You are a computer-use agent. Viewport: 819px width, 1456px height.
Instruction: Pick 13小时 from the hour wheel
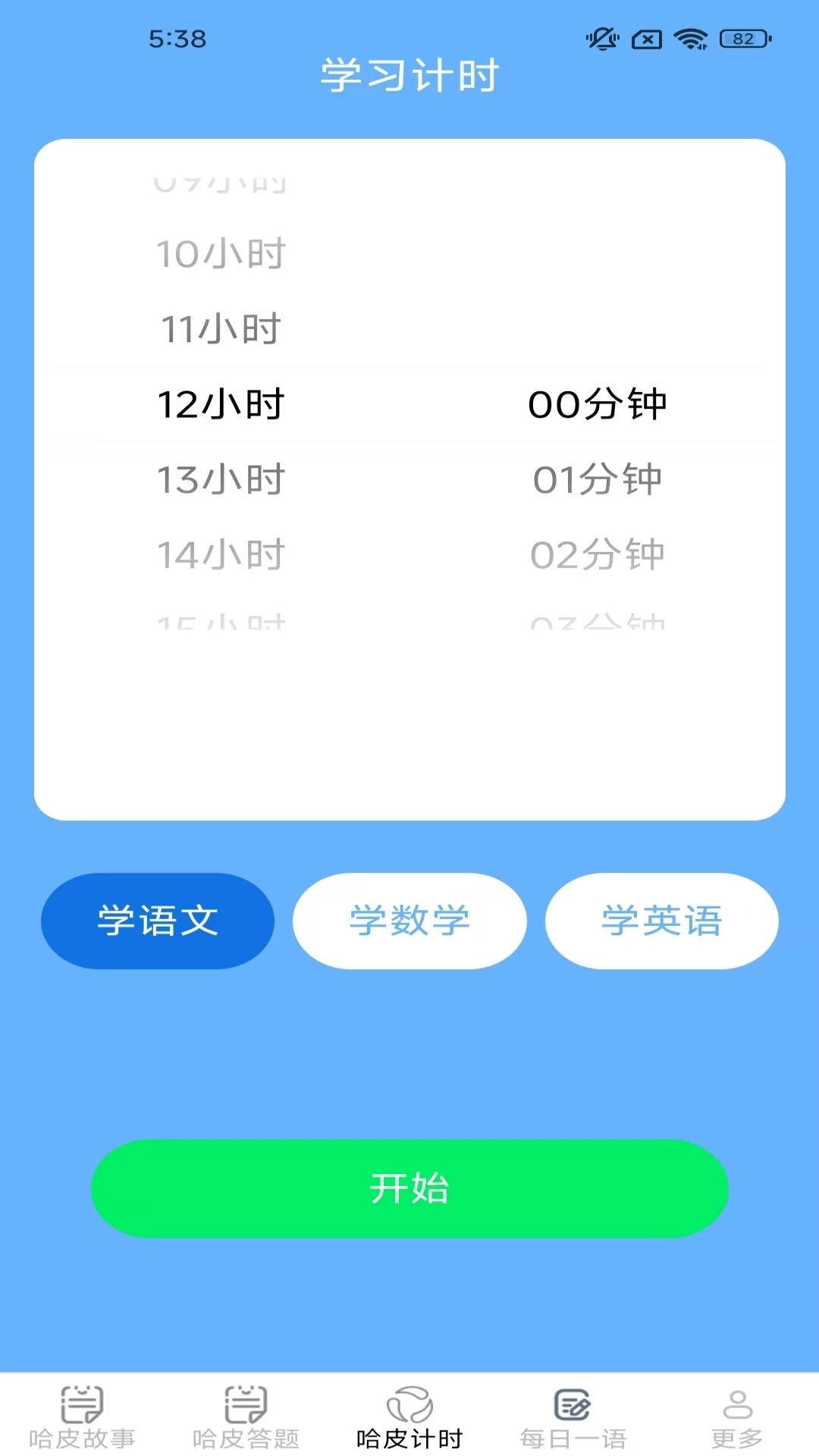tap(221, 479)
